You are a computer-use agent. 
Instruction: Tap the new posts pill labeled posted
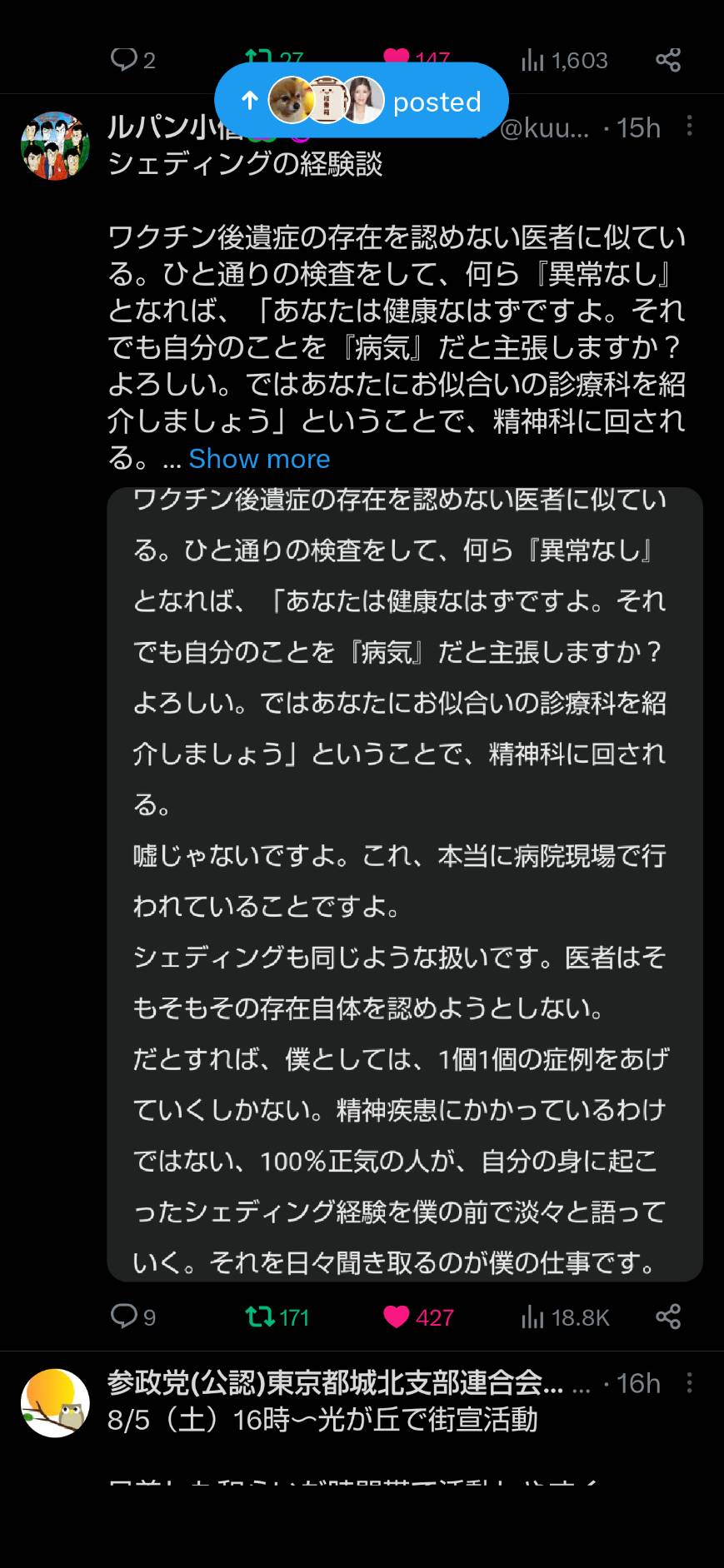[x=361, y=101]
